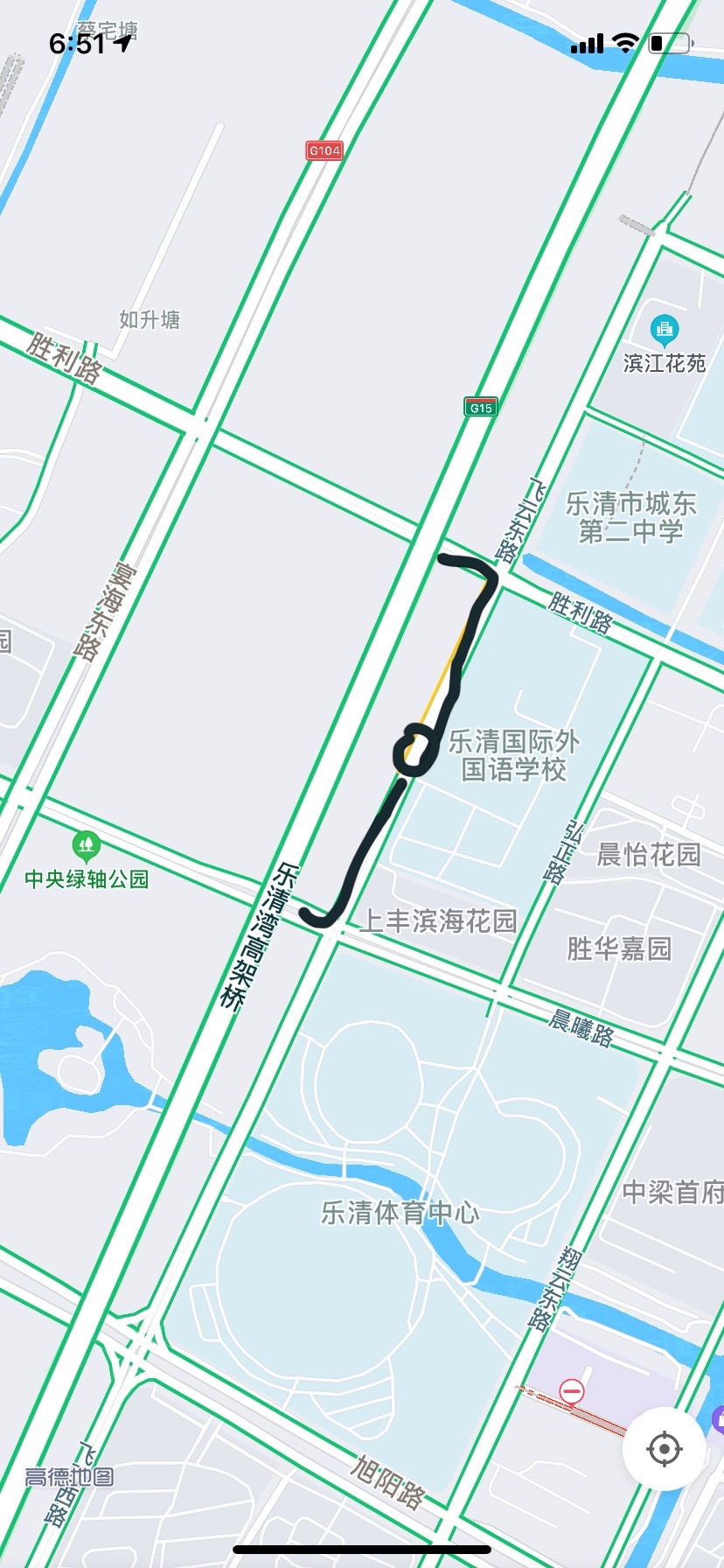Recenter map on current location

tap(664, 1449)
